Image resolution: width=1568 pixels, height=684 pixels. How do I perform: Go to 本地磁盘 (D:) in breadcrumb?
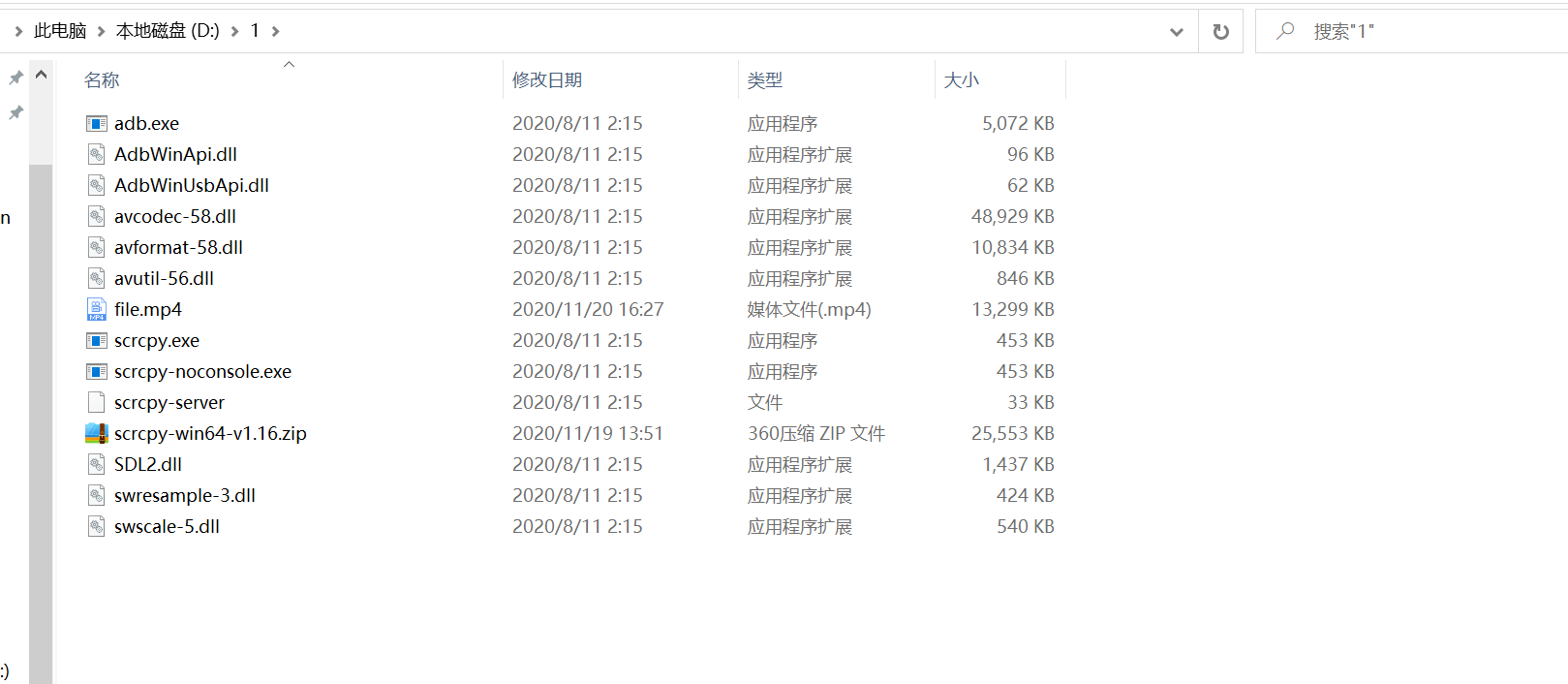168,31
